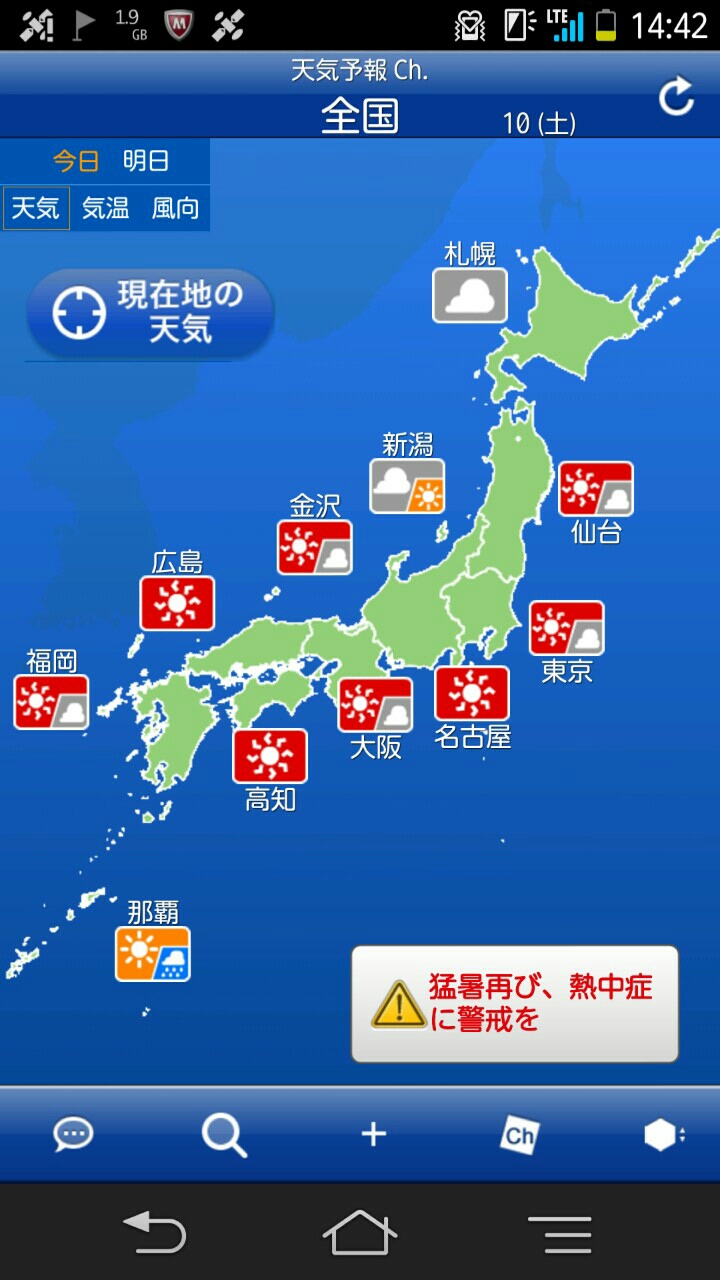Refresh the weather forecast
This screenshot has width=720, height=1280.
[x=676, y=98]
